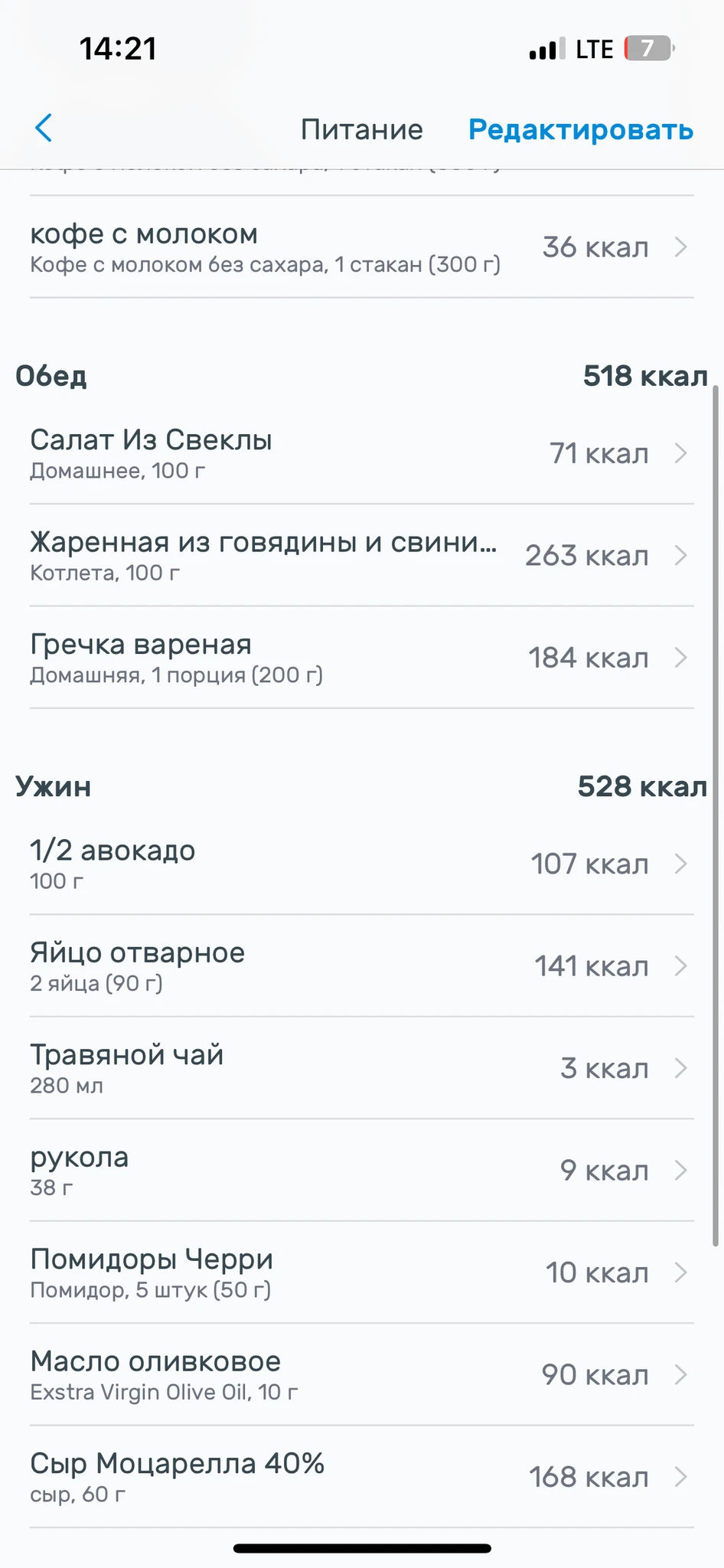Screen dimensions: 724x1568
Task: Open Масло оливковое details
Action: point(361,1375)
